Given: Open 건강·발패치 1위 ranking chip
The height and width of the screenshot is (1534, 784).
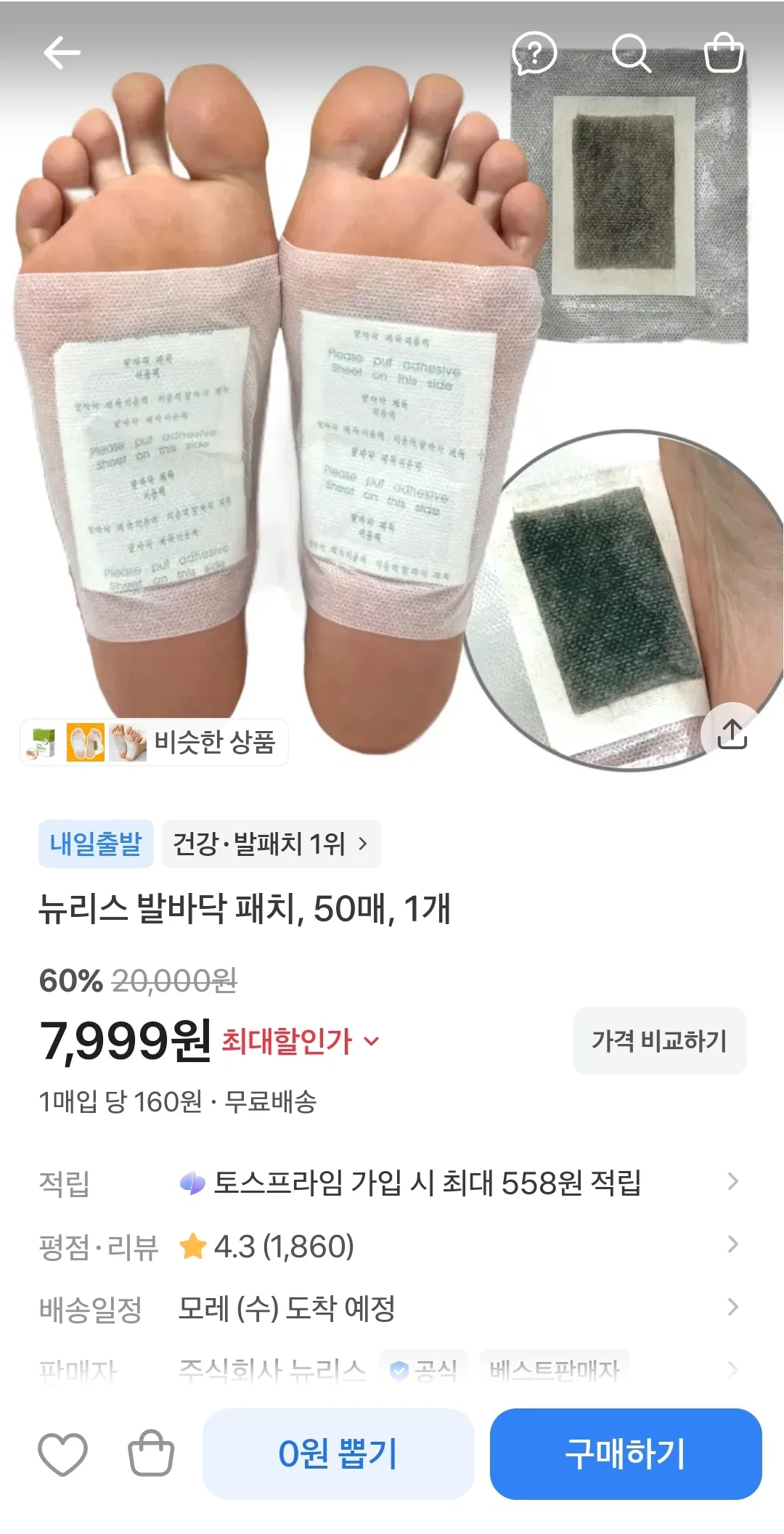Looking at the screenshot, I should point(271,844).
